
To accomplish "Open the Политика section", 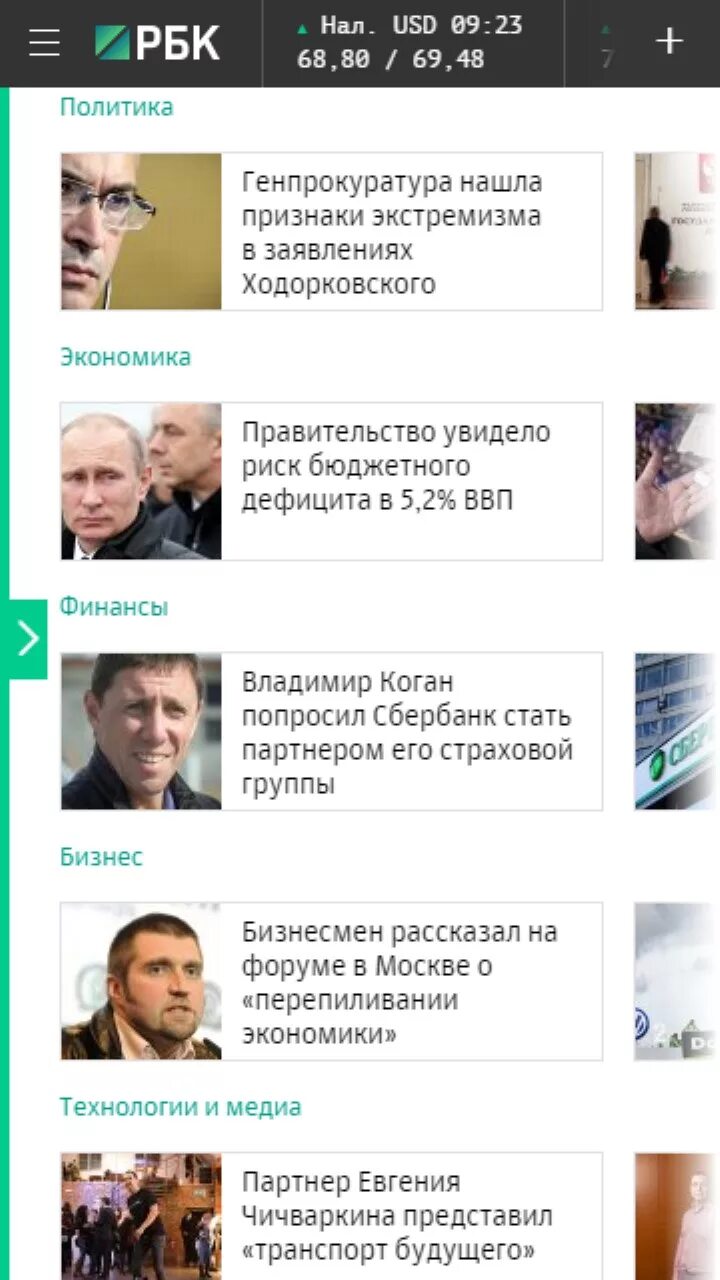I will coord(116,107).
